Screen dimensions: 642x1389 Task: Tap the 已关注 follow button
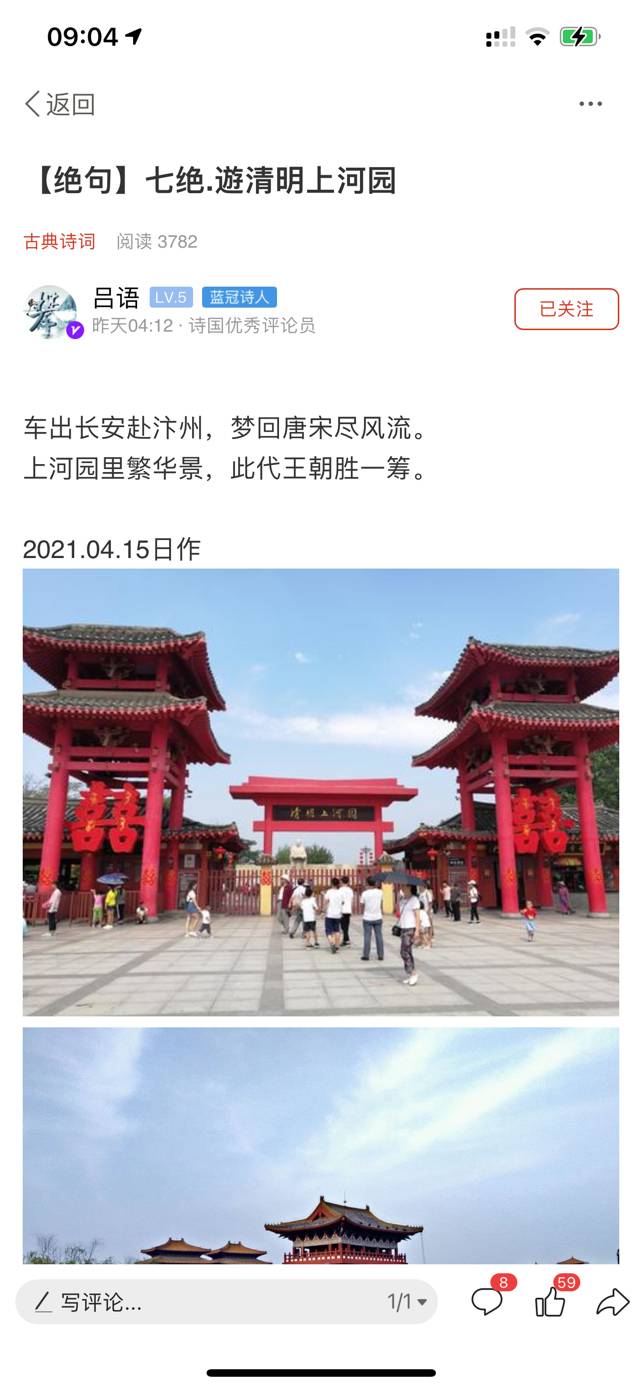tap(566, 309)
